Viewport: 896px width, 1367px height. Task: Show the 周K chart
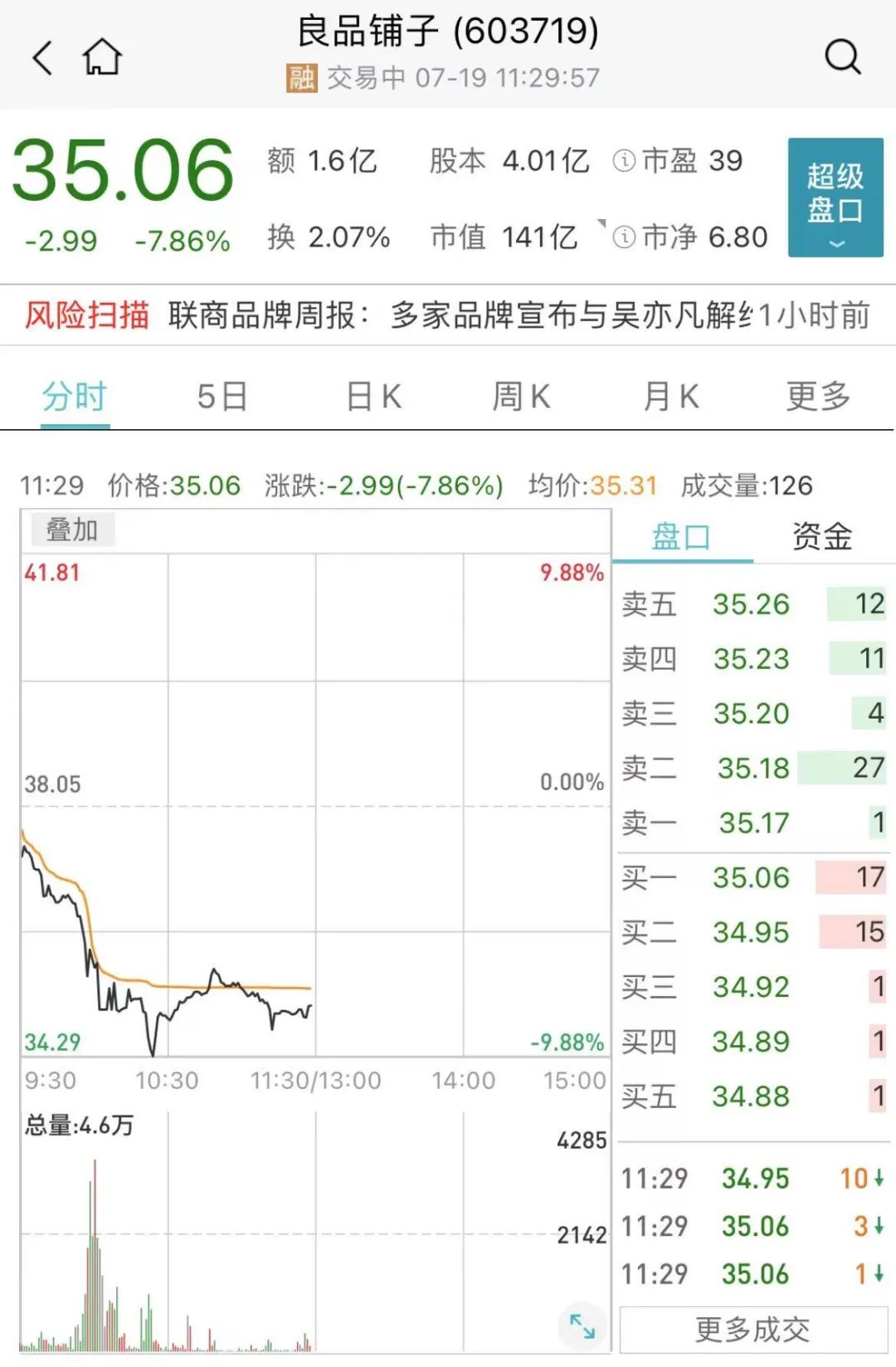(x=521, y=397)
